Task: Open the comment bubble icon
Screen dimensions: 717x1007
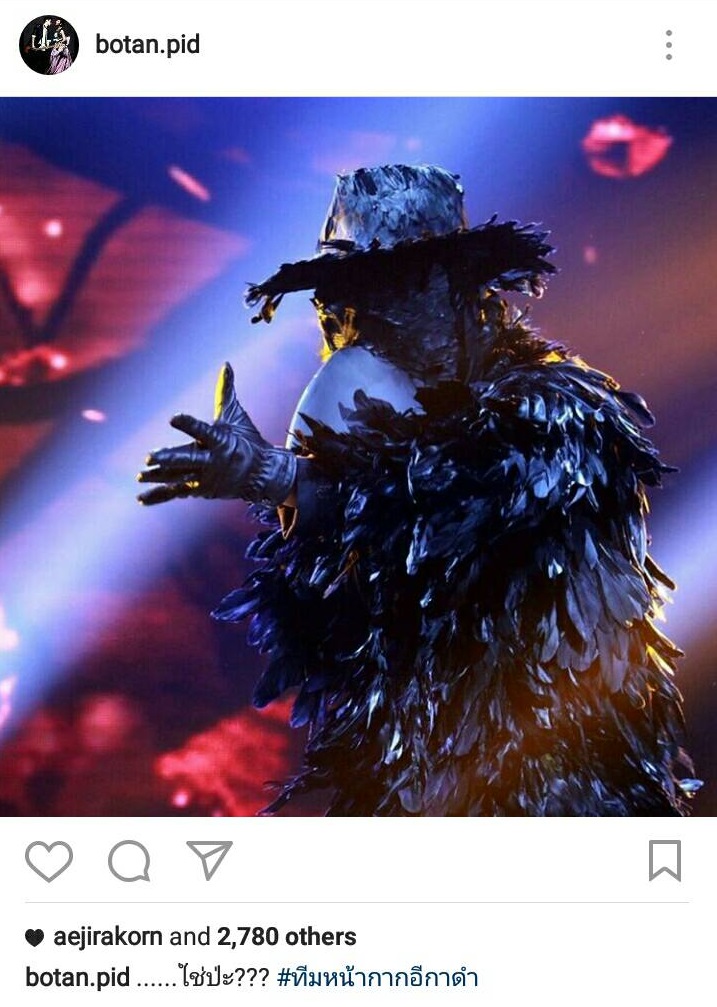Action: [x=129, y=861]
